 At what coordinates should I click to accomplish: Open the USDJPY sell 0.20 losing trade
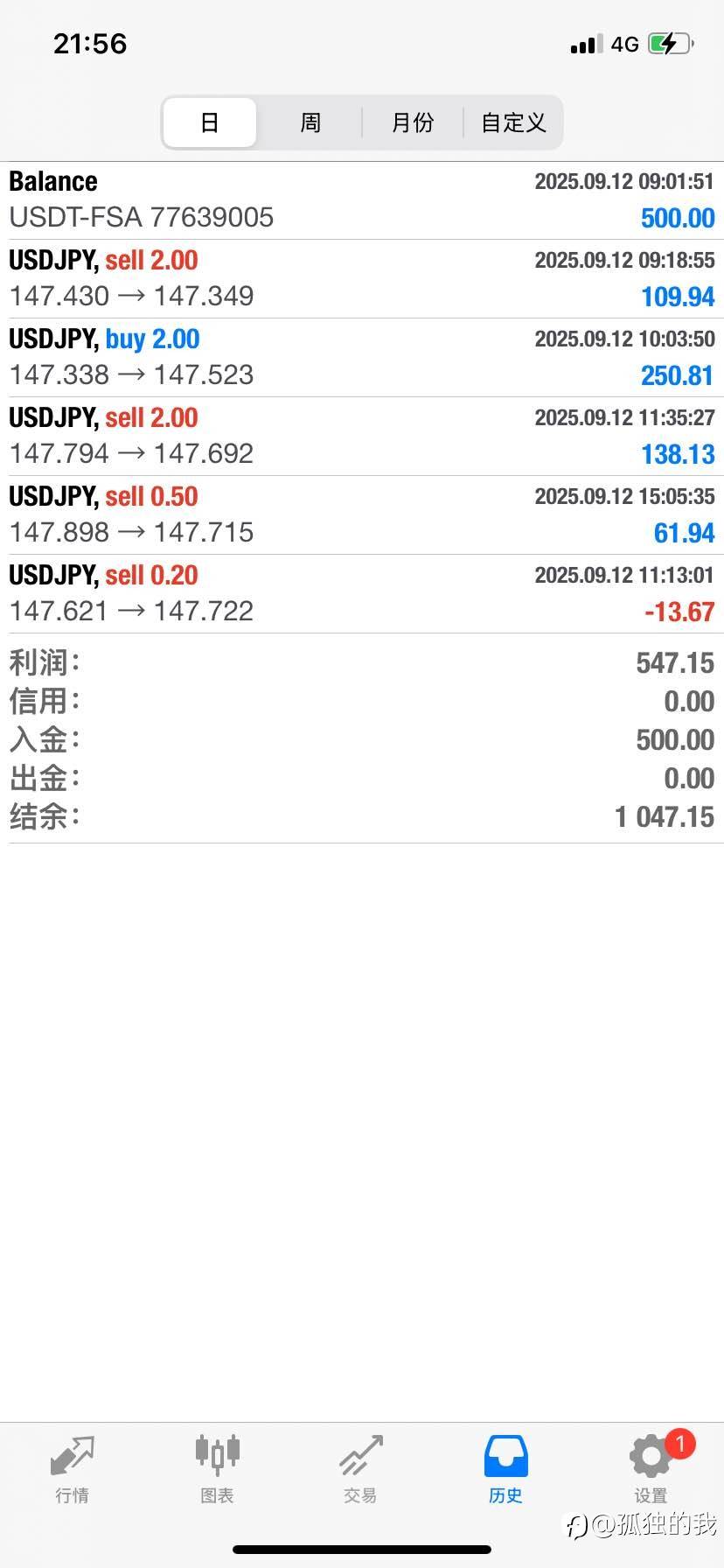(362, 594)
